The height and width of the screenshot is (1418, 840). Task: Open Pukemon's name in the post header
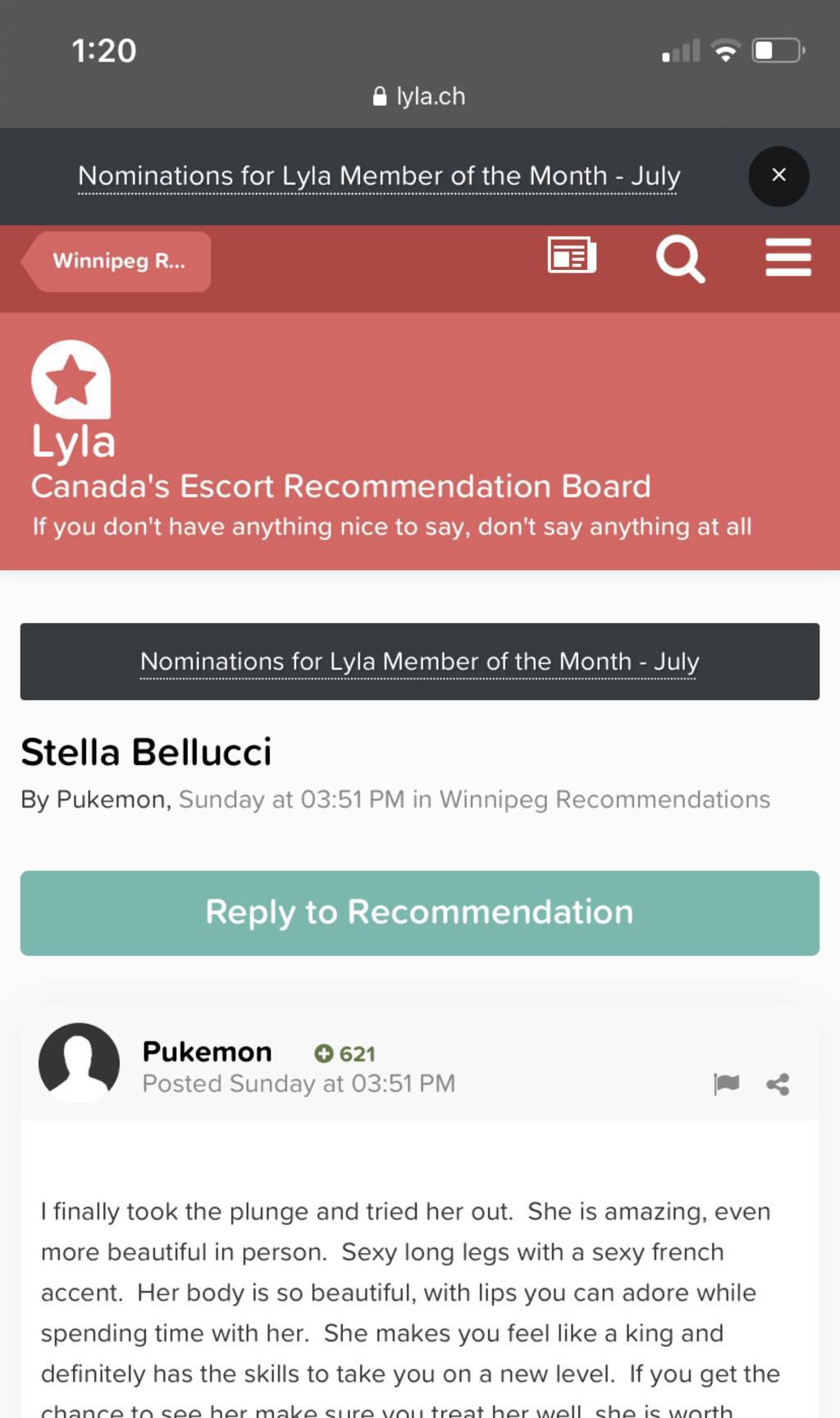click(207, 1051)
